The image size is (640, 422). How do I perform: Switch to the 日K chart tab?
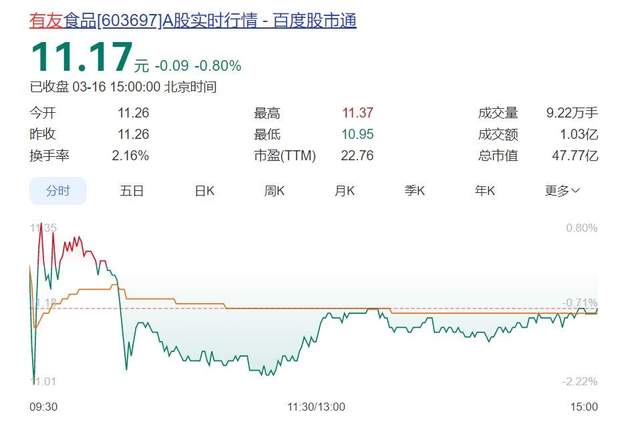[204, 190]
